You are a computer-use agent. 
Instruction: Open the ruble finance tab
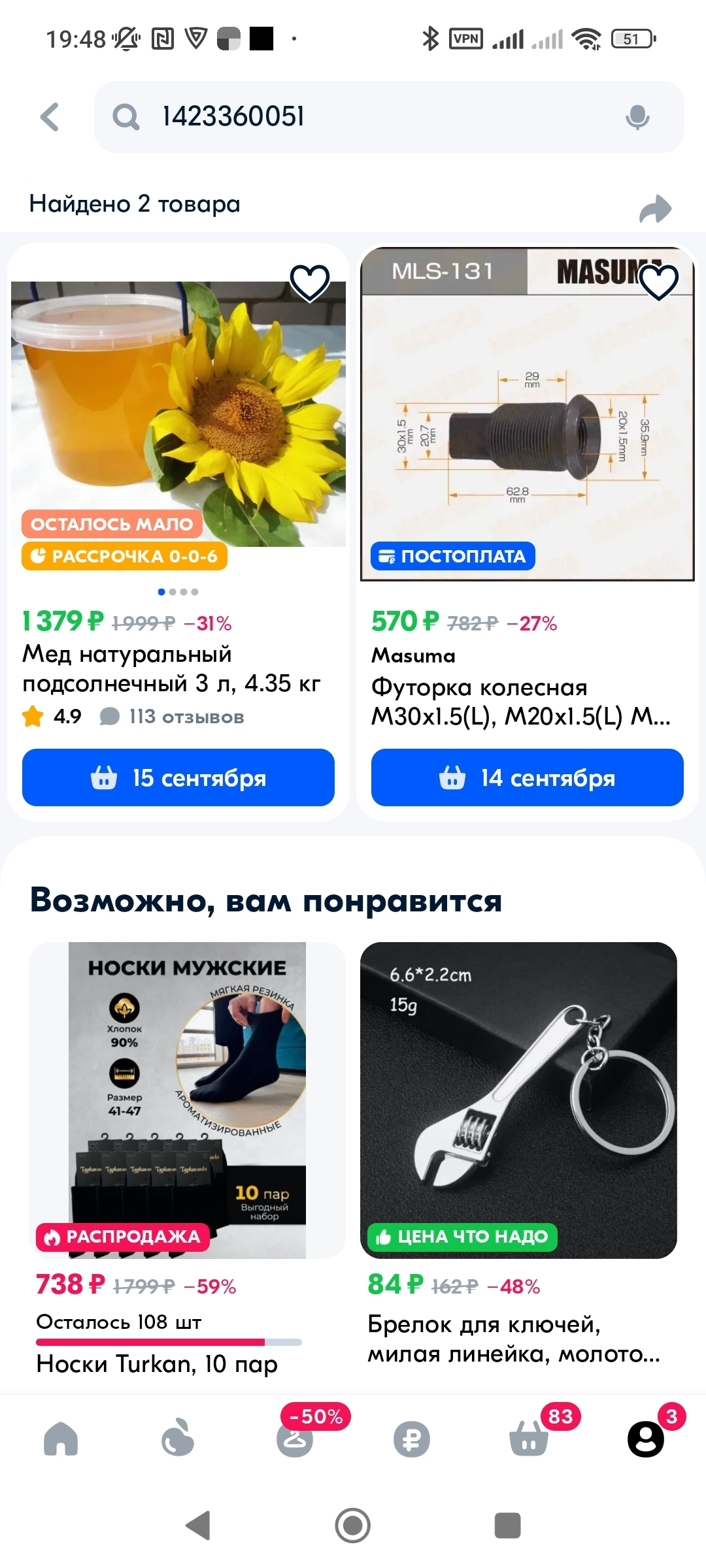point(412,1439)
